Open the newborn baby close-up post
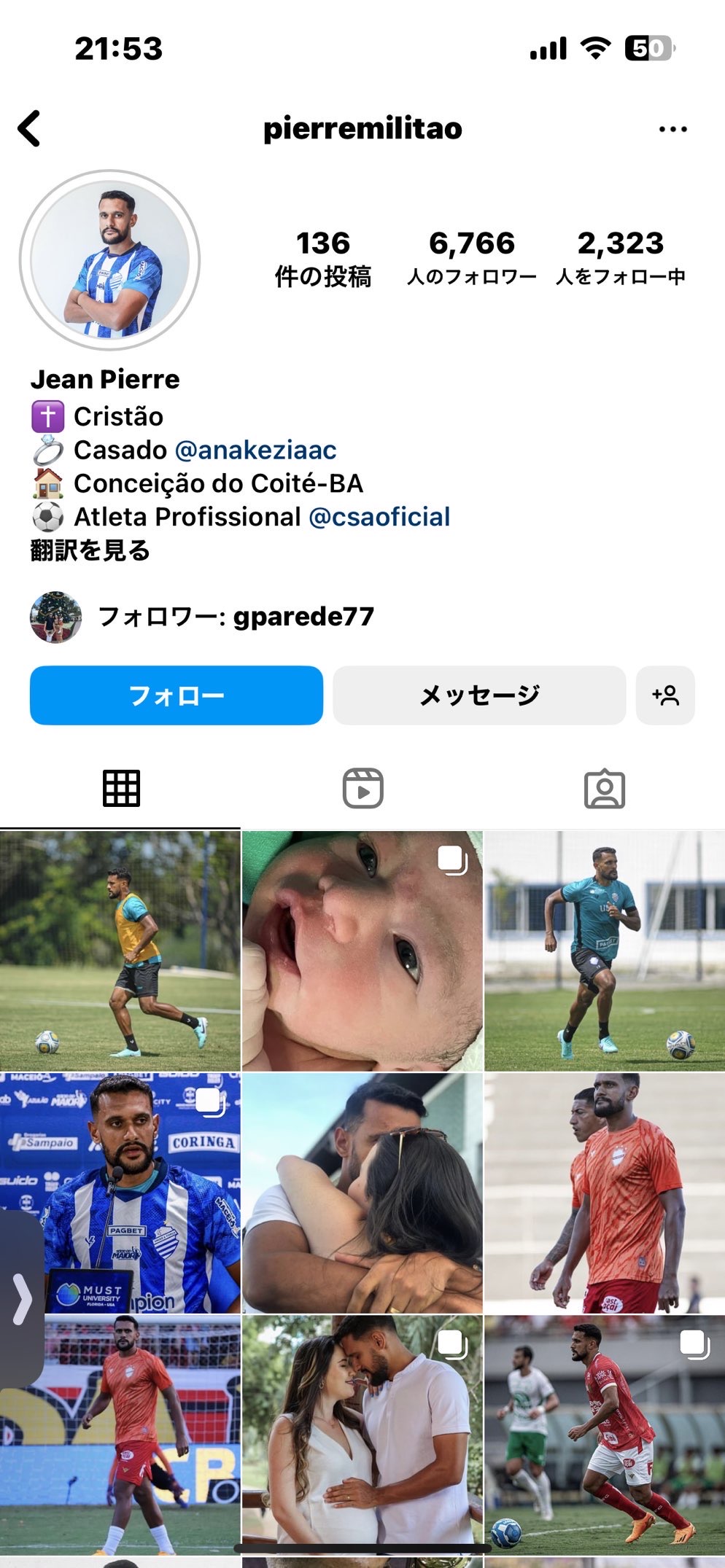The height and width of the screenshot is (1568, 725). point(362,950)
